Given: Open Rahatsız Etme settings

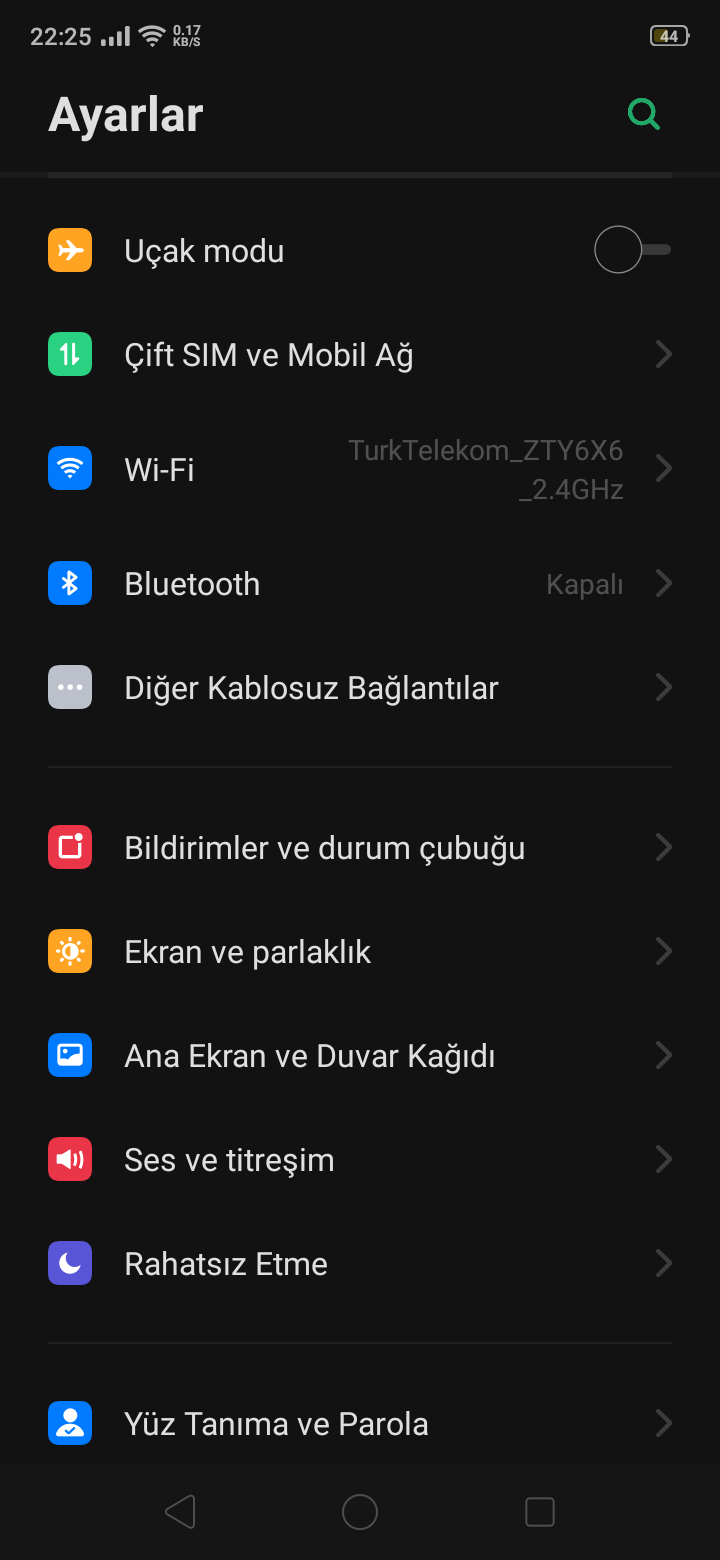Looking at the screenshot, I should (360, 1264).
